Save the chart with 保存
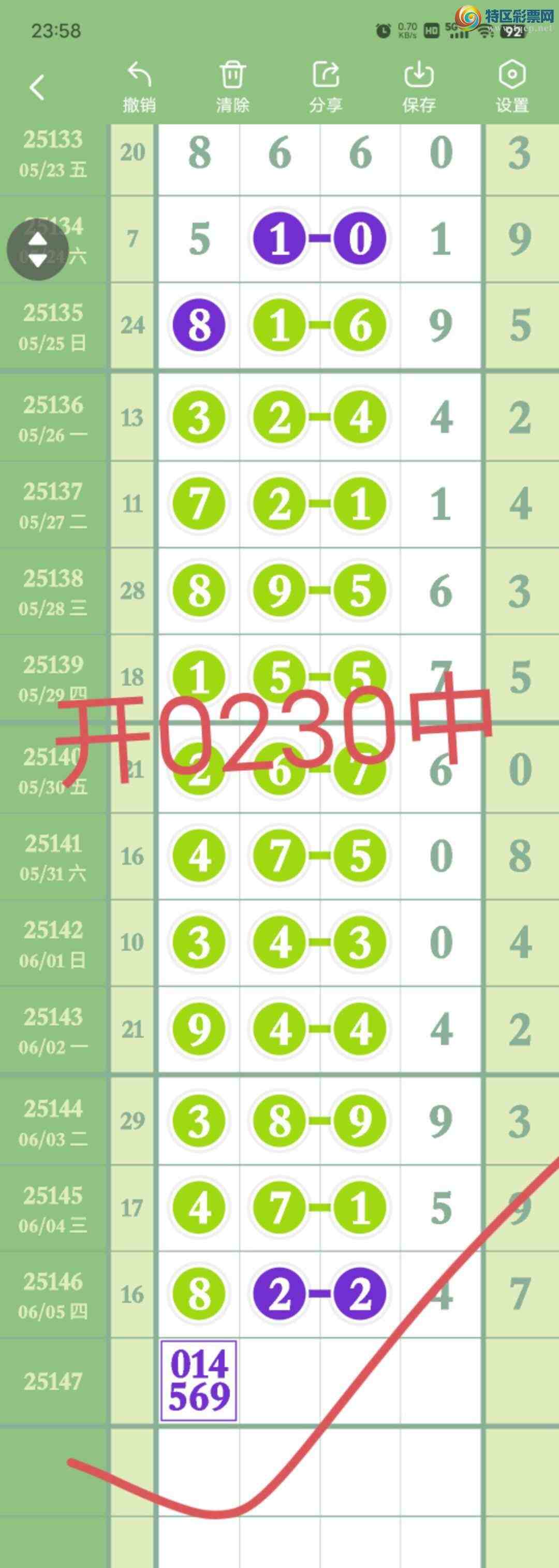 pyautogui.click(x=419, y=88)
